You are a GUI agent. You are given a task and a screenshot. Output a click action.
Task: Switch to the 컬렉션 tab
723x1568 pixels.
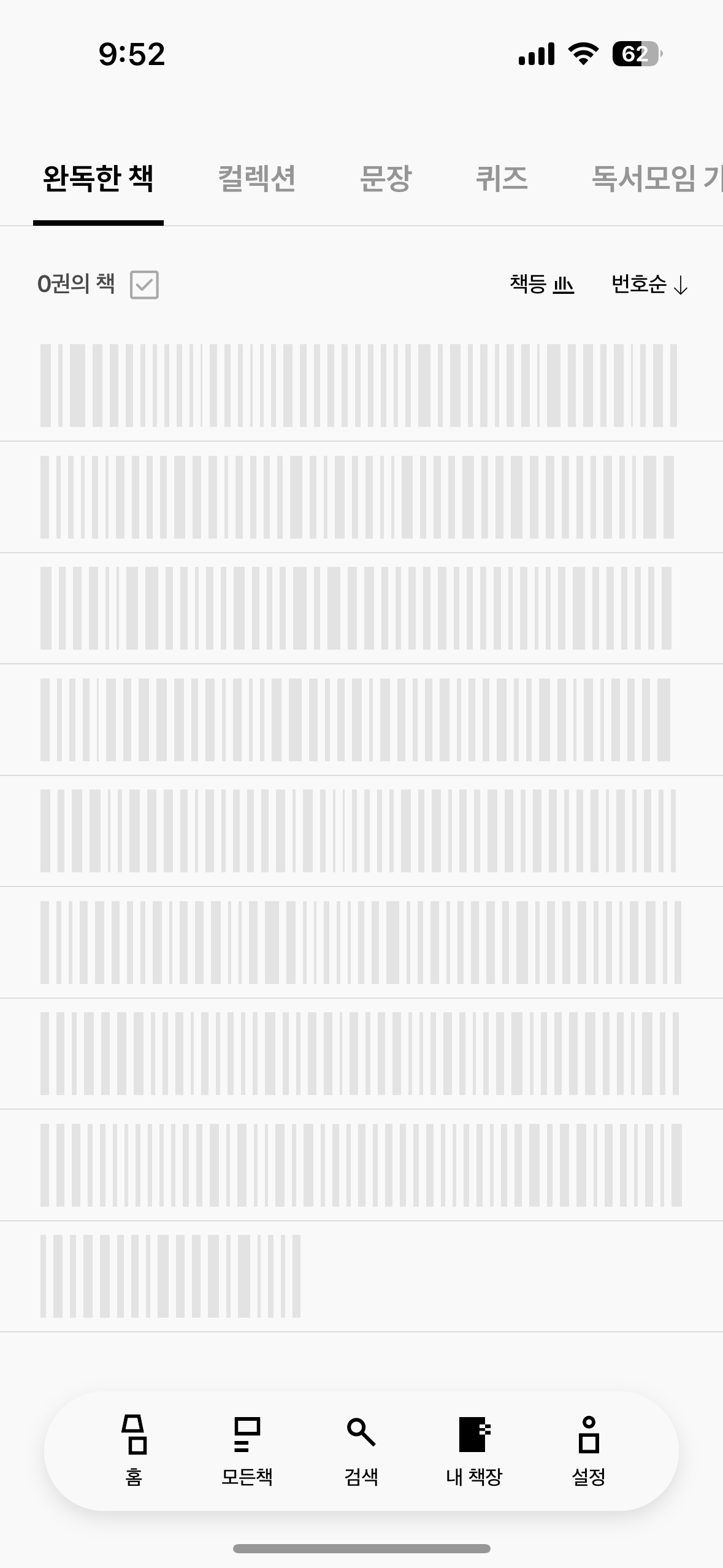point(257,179)
